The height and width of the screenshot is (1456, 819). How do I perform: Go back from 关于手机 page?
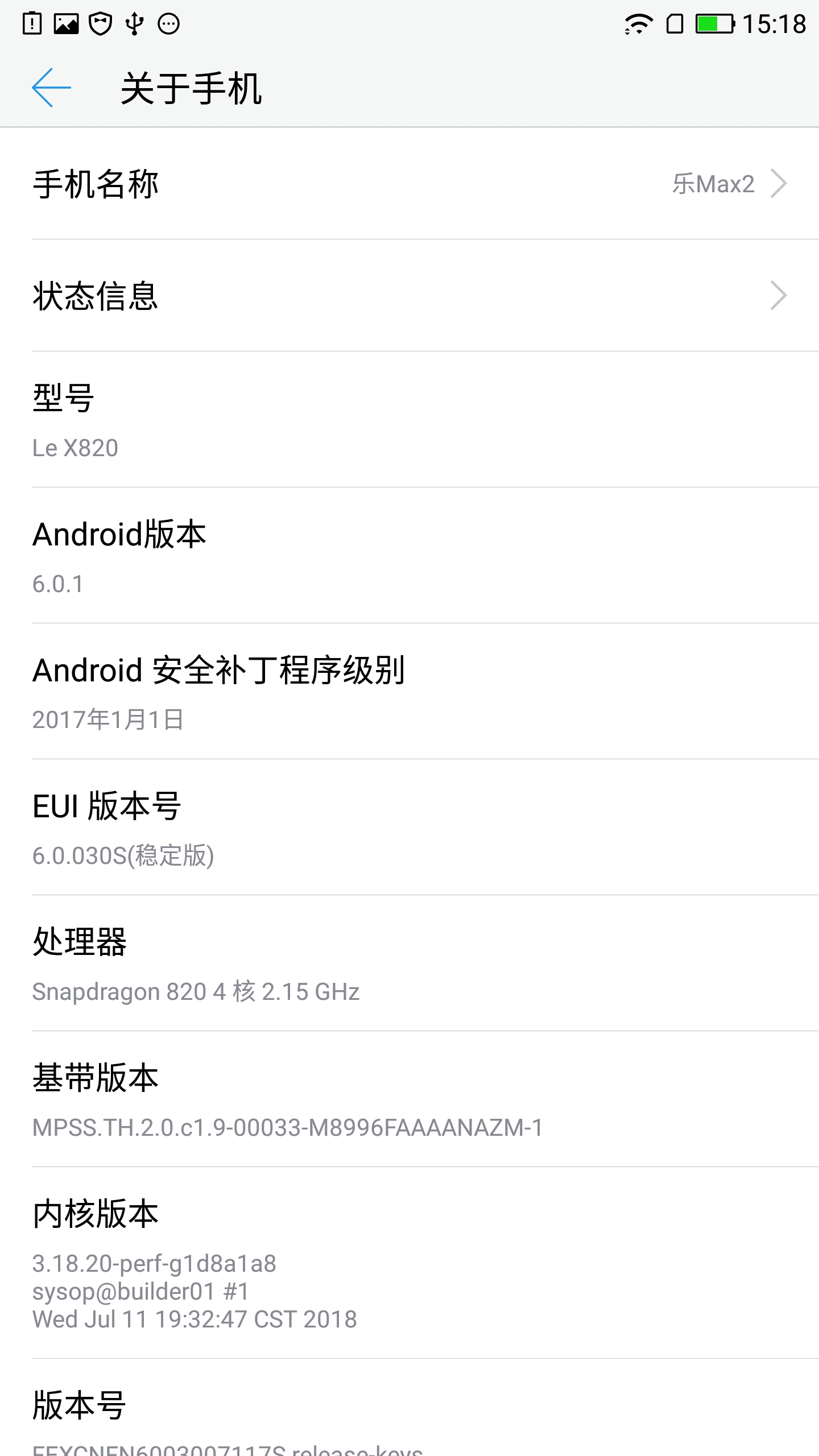[51, 88]
